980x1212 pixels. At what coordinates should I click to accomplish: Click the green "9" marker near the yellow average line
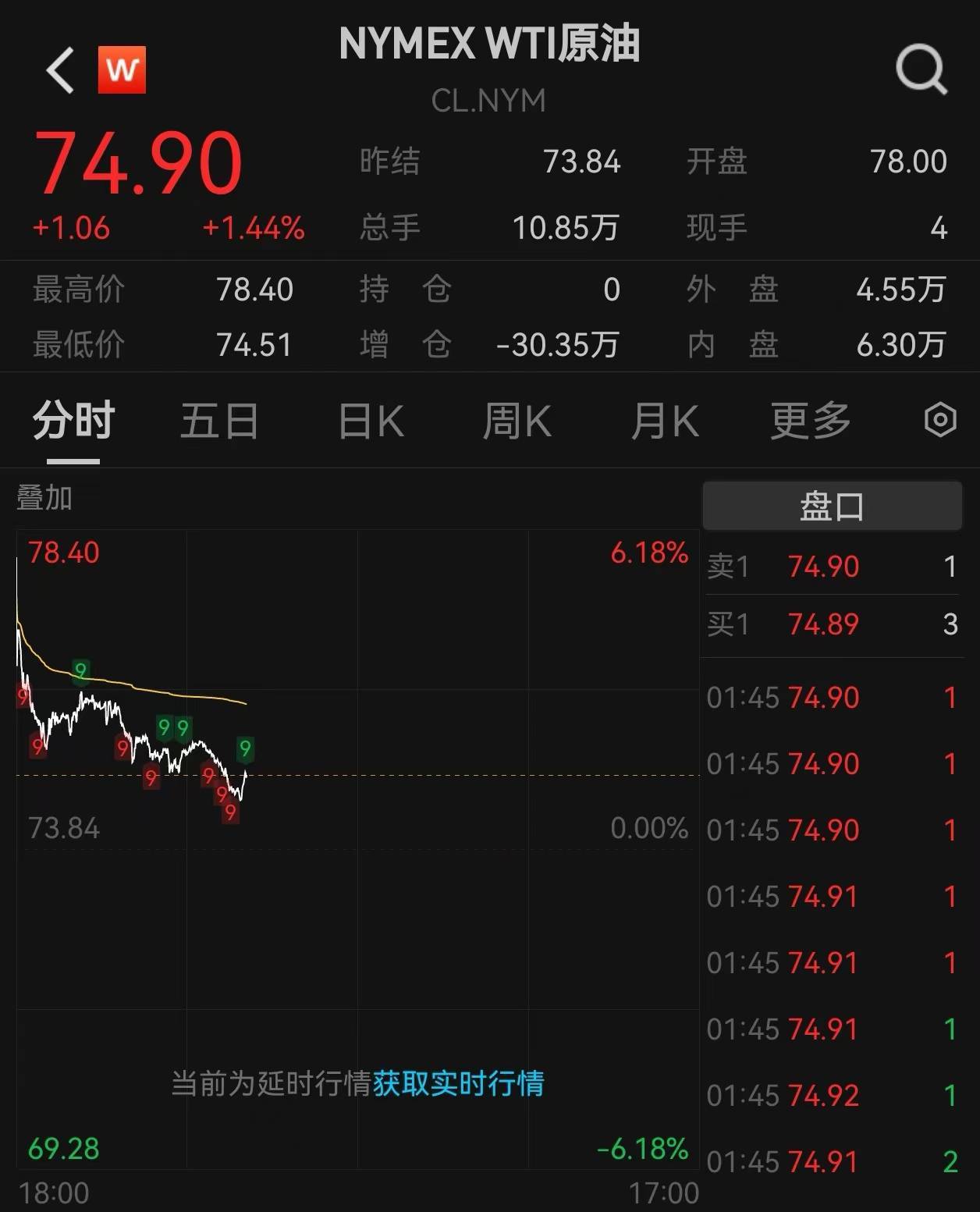[x=80, y=670]
